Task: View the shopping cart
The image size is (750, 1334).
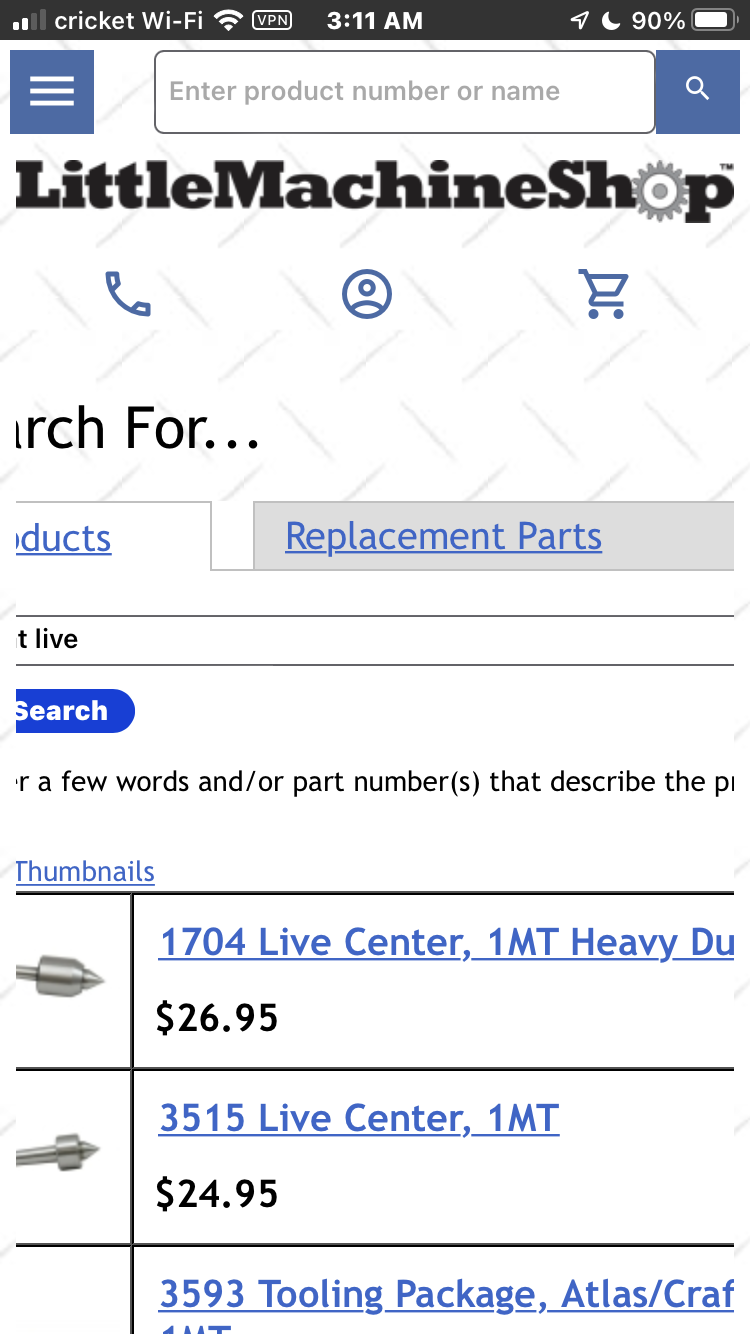Action: [606, 294]
